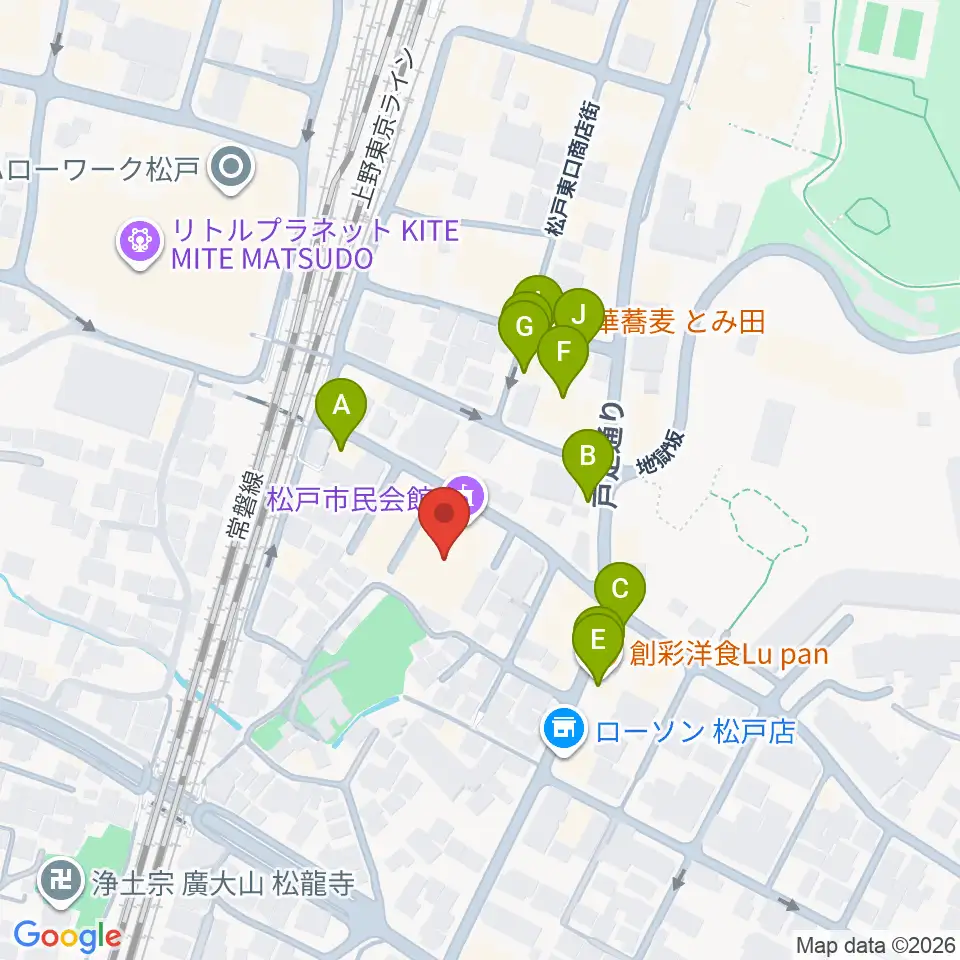Select green marker B

[x=588, y=462]
